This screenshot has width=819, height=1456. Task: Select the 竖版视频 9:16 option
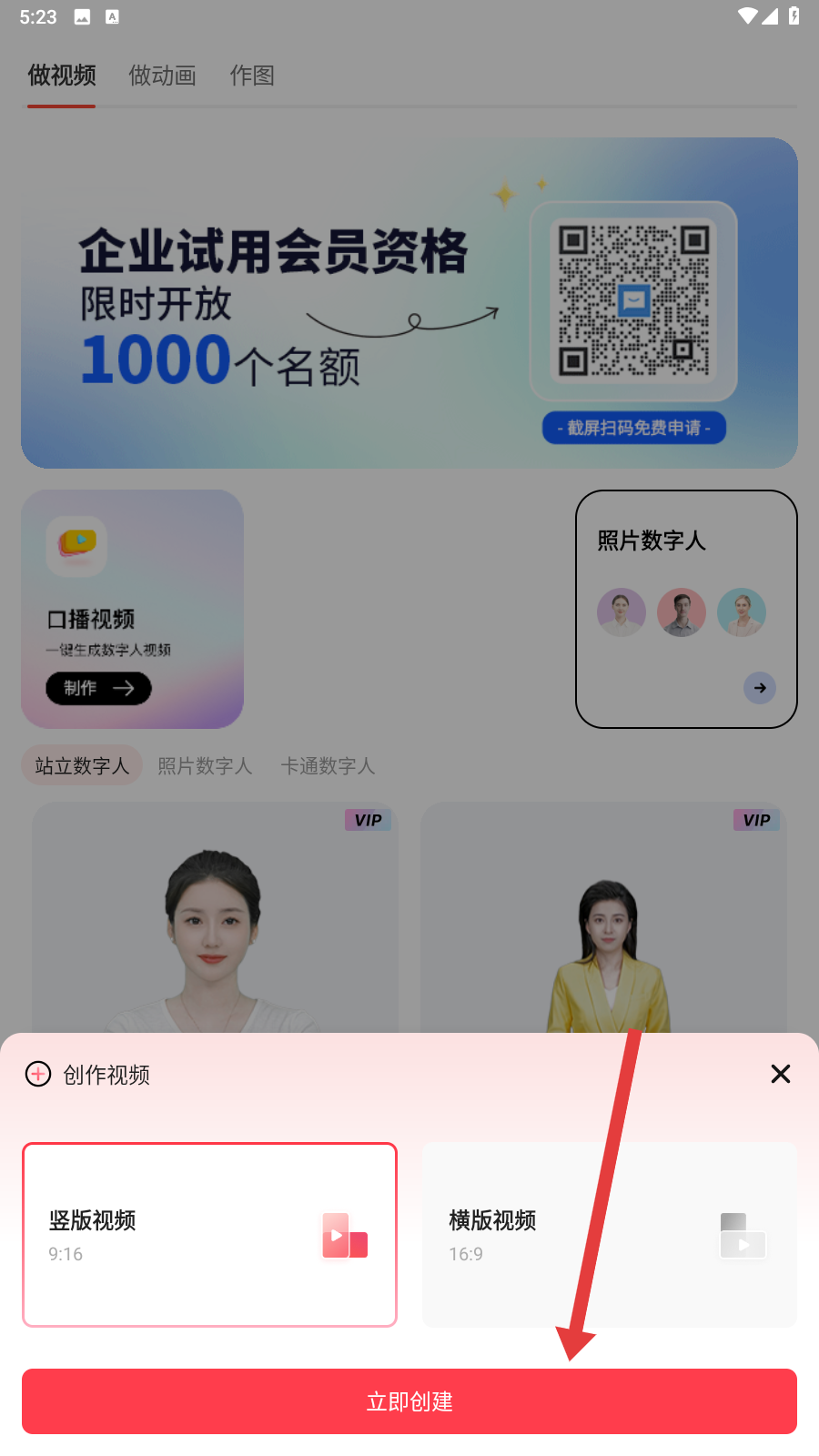209,1235
